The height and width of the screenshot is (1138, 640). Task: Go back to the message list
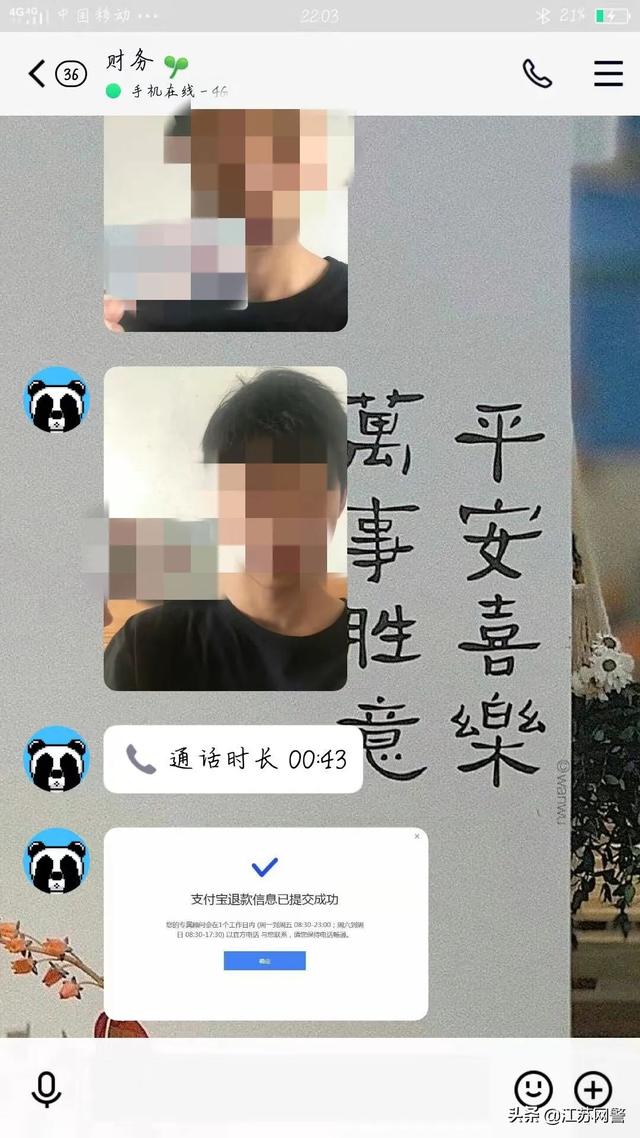point(38,73)
